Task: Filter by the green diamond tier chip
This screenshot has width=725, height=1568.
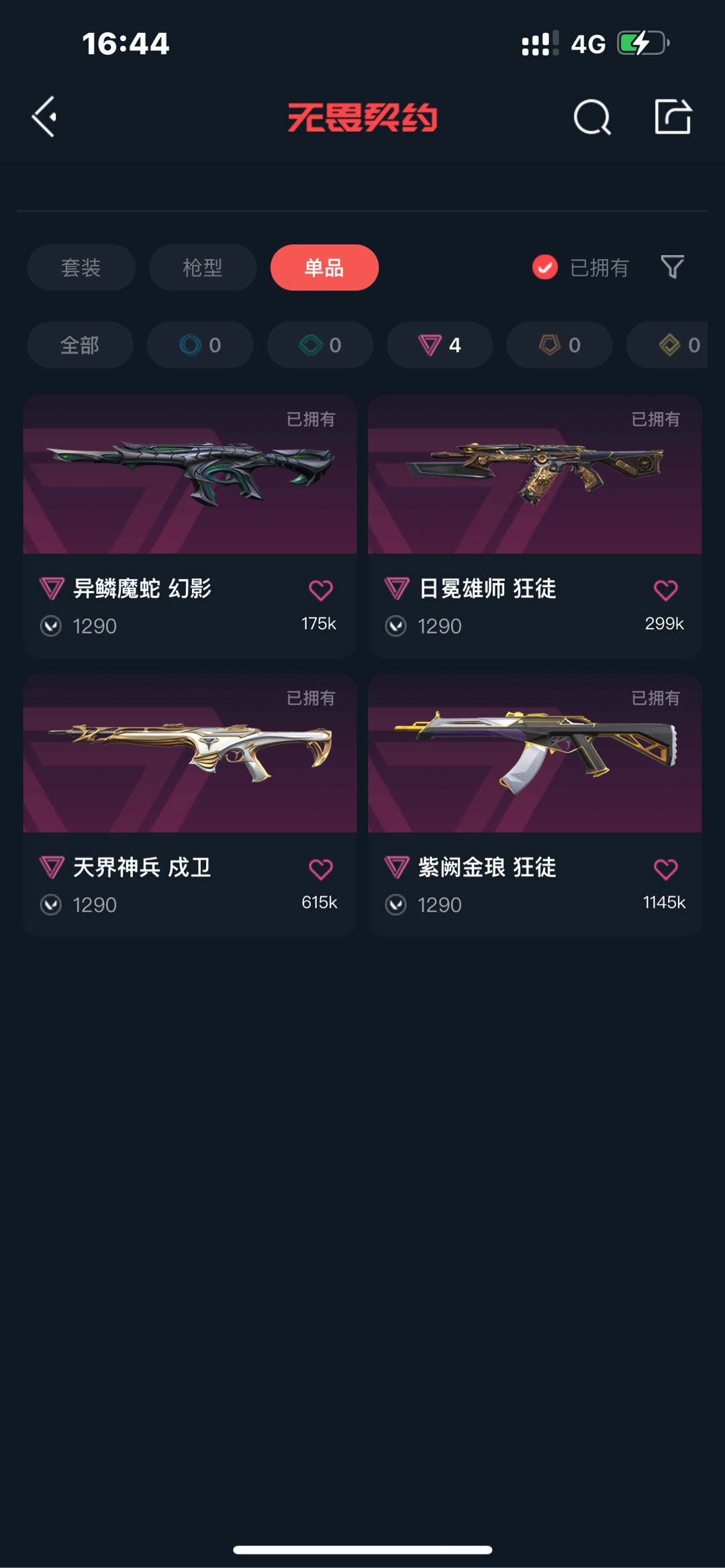Action: [x=320, y=345]
